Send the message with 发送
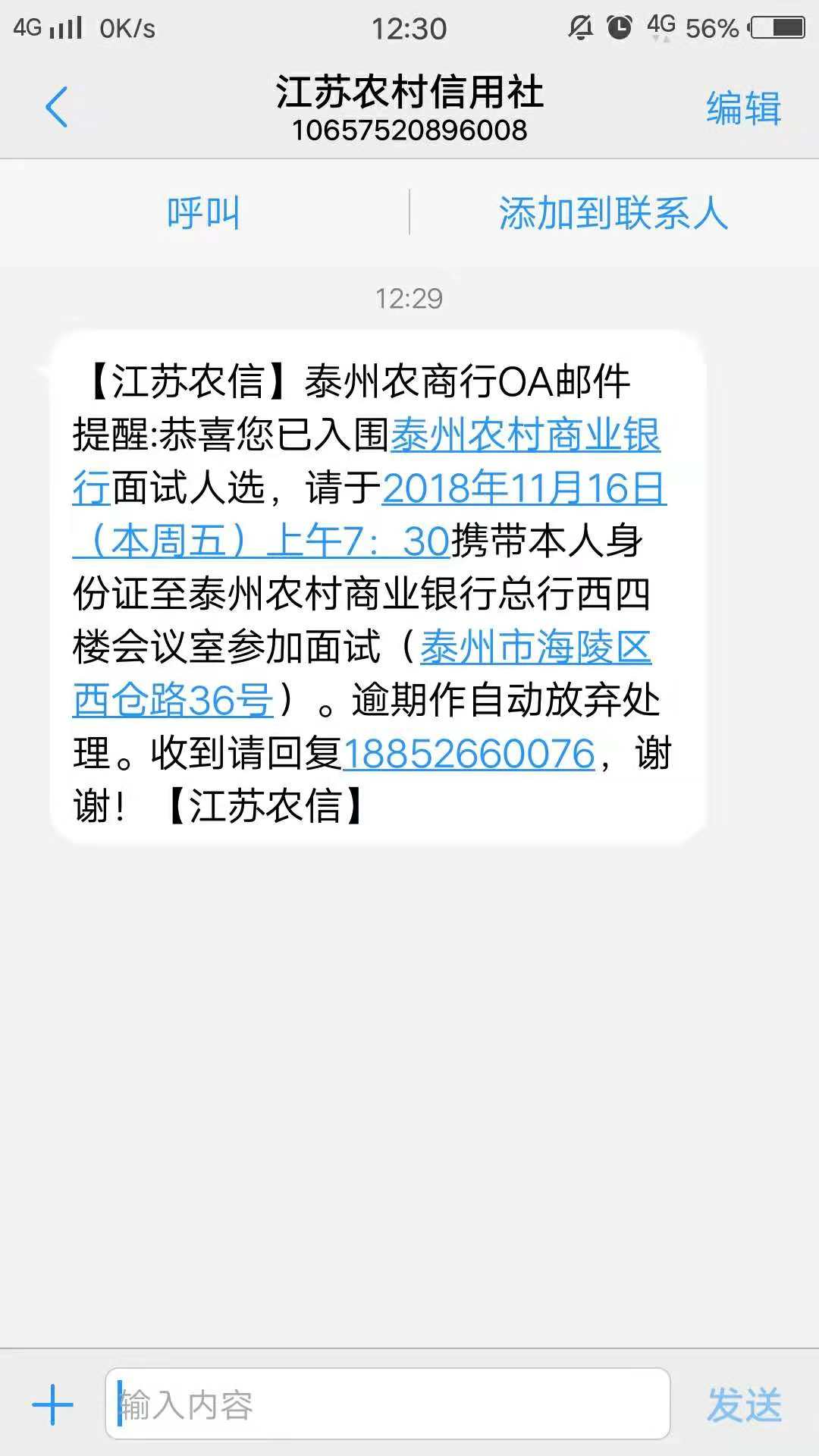This screenshot has width=819, height=1456. 744,1404
